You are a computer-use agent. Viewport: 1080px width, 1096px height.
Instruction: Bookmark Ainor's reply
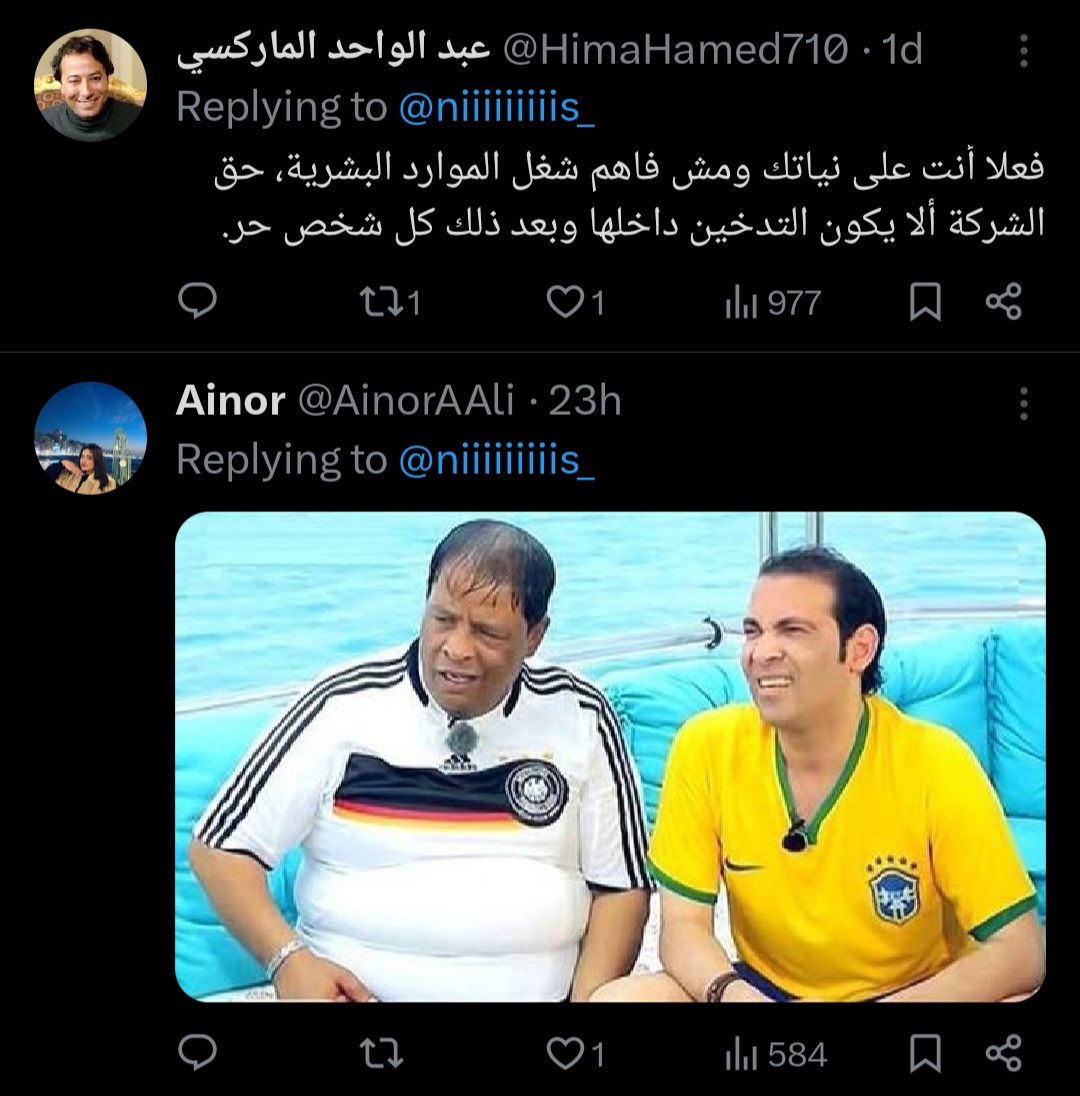click(x=925, y=1053)
